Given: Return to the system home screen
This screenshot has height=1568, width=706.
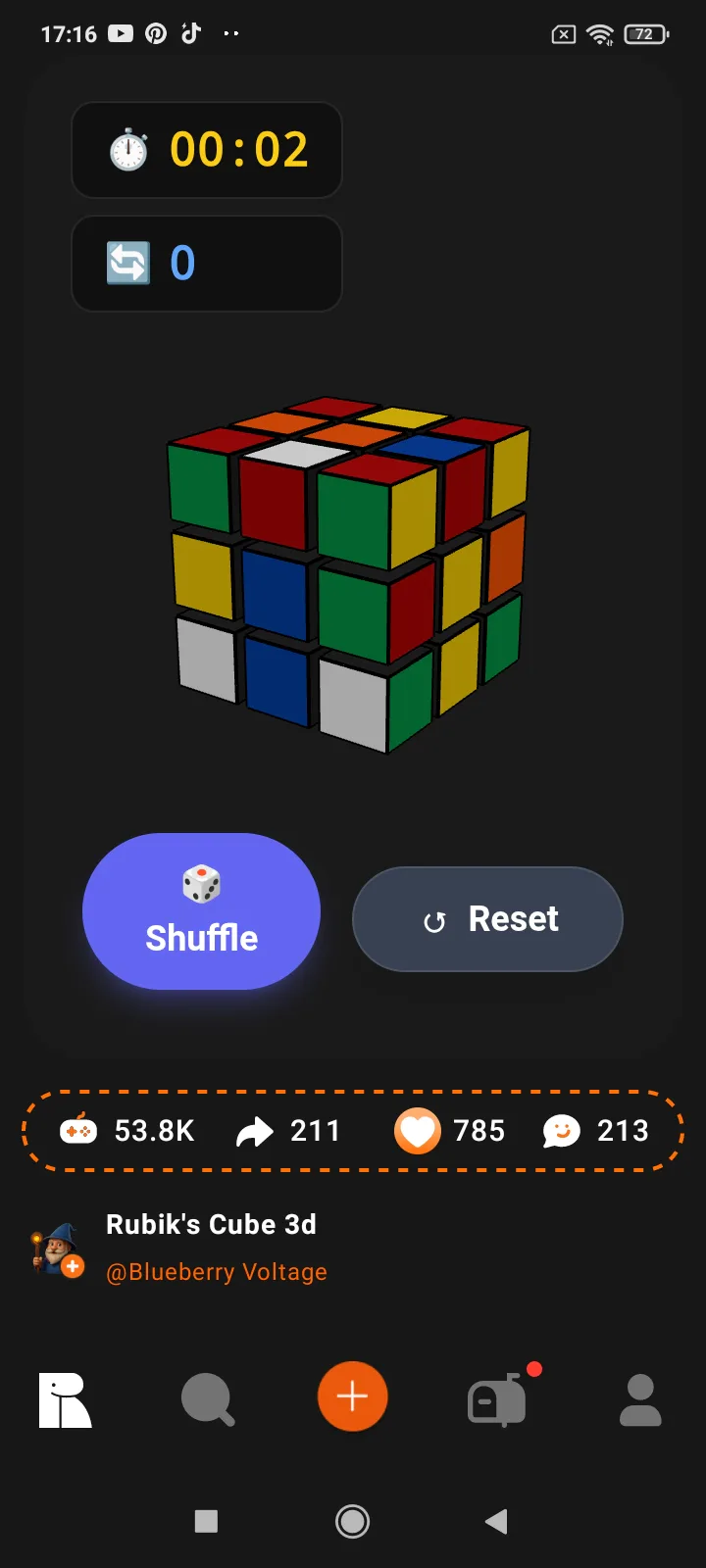Looking at the screenshot, I should click(353, 1521).
